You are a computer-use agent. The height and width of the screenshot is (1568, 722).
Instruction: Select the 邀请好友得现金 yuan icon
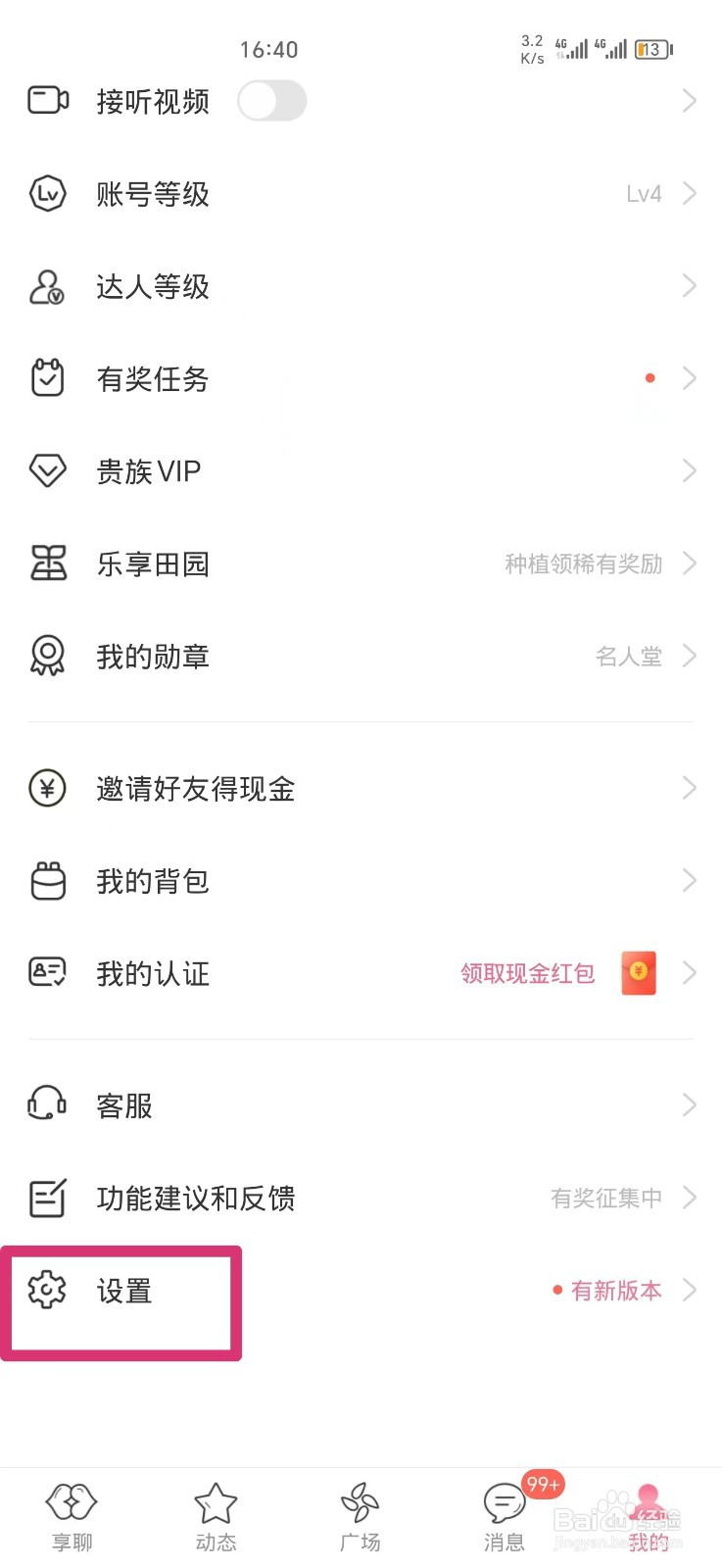point(47,788)
